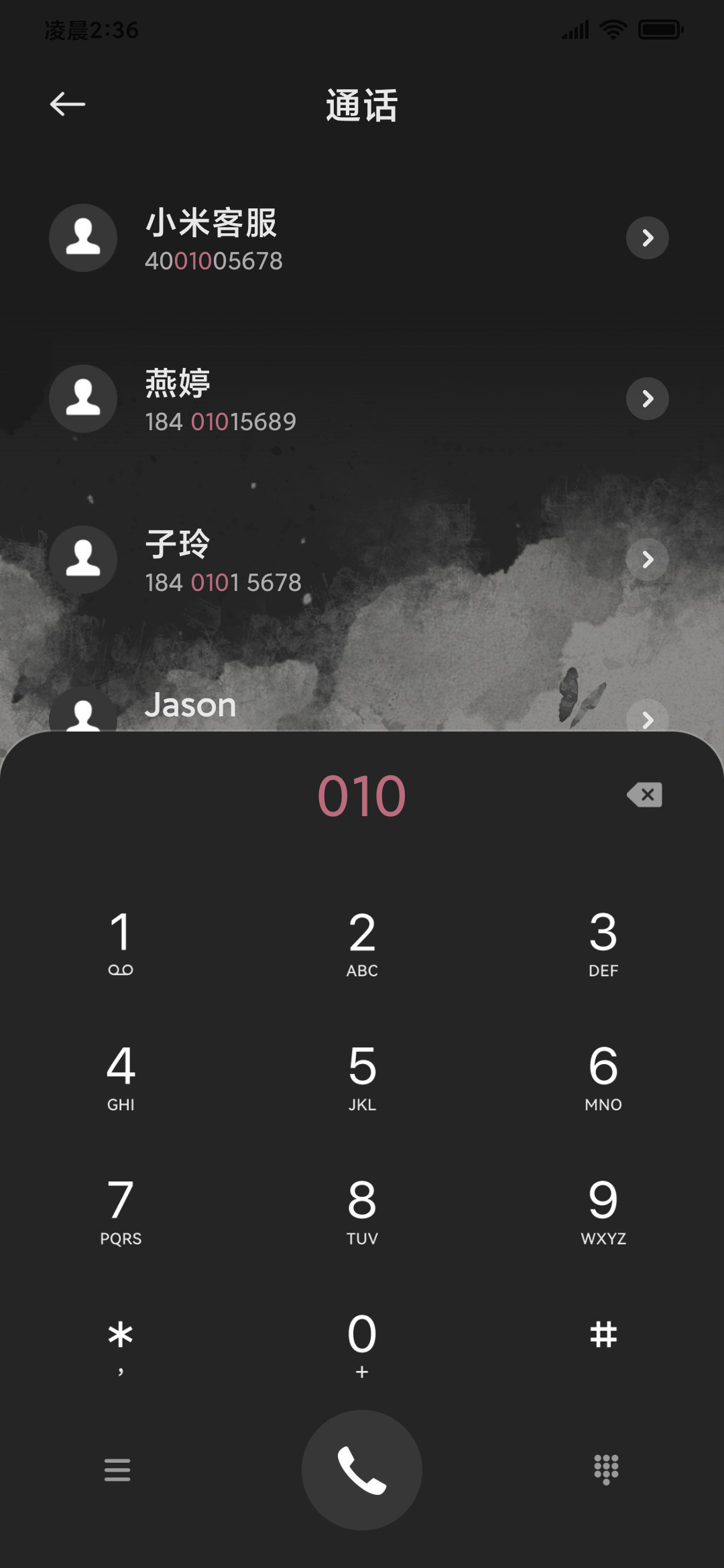Delete the last dialed digit
This screenshot has height=1568, width=724.
coord(645,795)
